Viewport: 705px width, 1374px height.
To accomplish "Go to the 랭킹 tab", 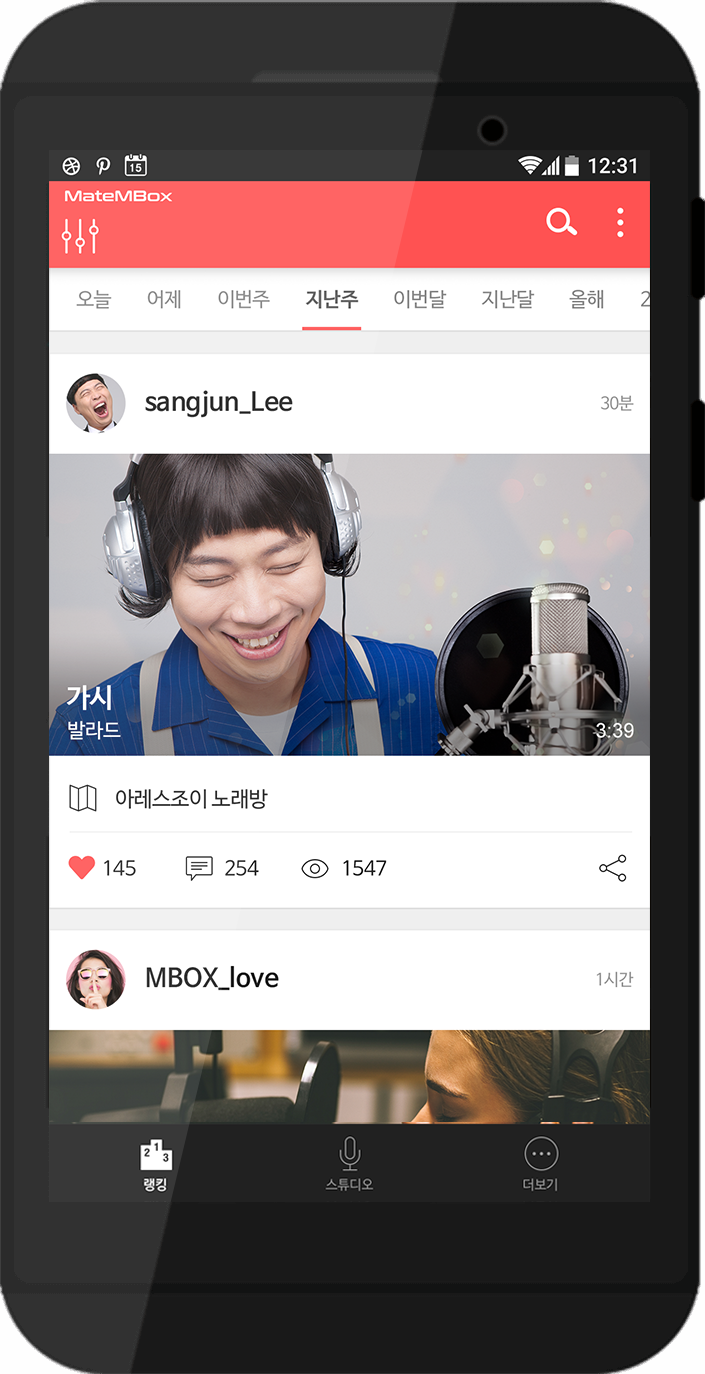I will tap(155, 1165).
